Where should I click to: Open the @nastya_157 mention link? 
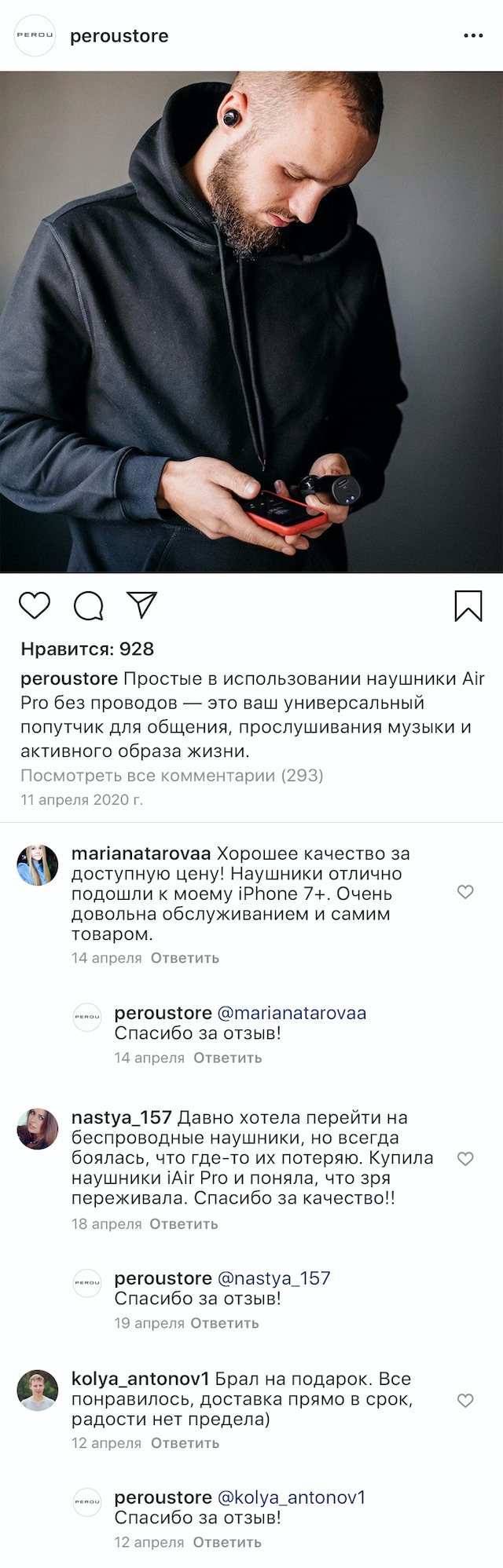(x=274, y=1278)
